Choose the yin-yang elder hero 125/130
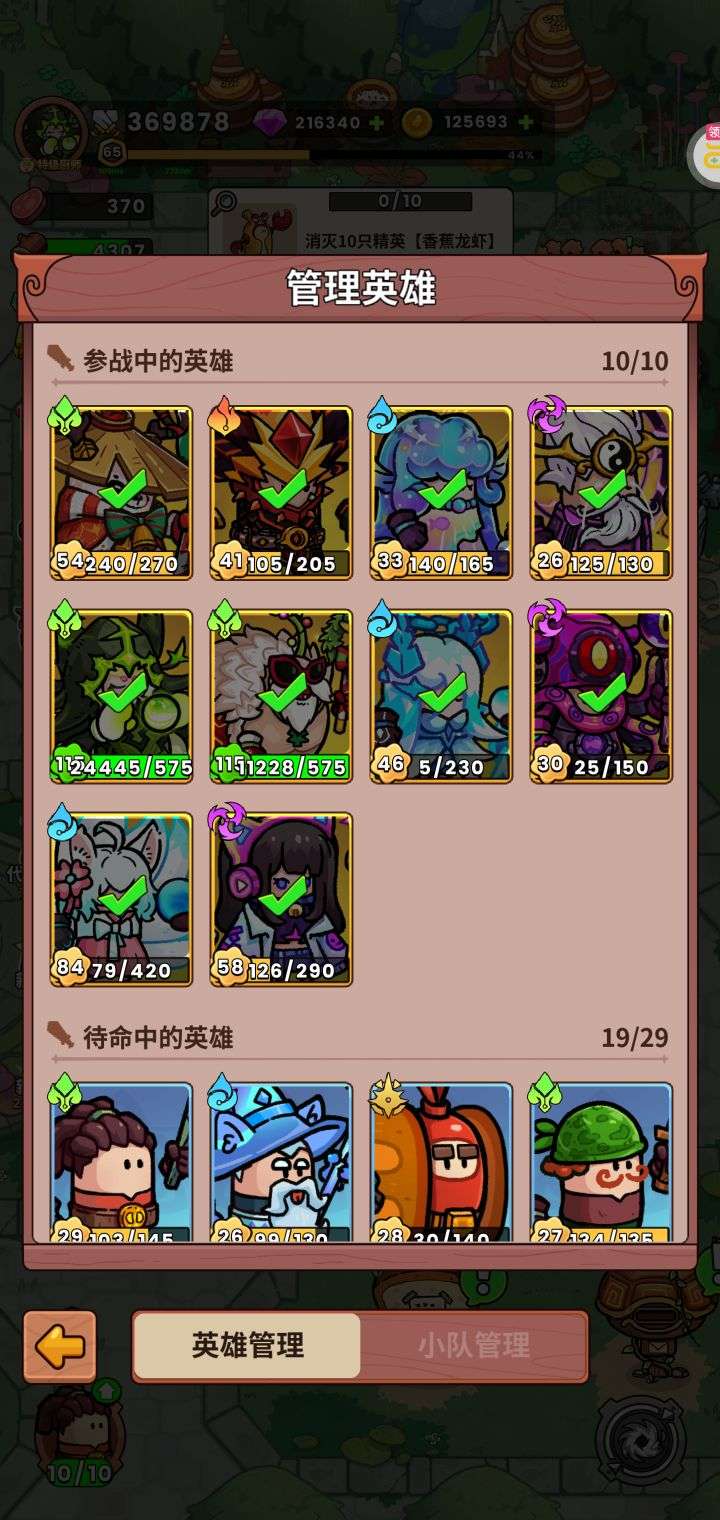720x1520 pixels. click(601, 492)
